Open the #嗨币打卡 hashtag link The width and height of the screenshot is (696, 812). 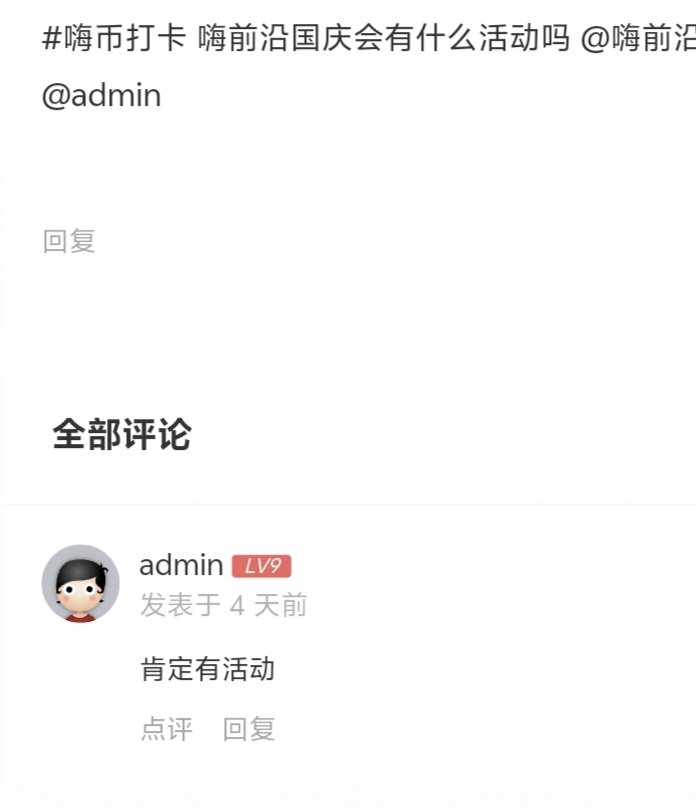tap(114, 39)
